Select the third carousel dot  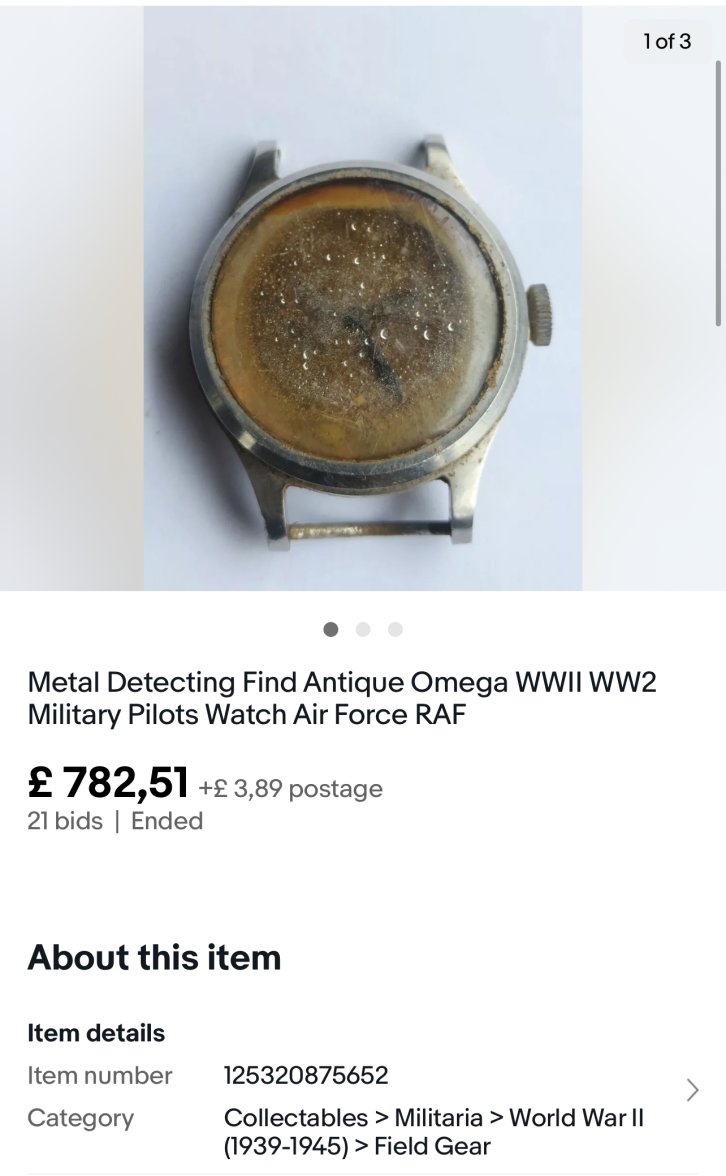tap(393, 630)
